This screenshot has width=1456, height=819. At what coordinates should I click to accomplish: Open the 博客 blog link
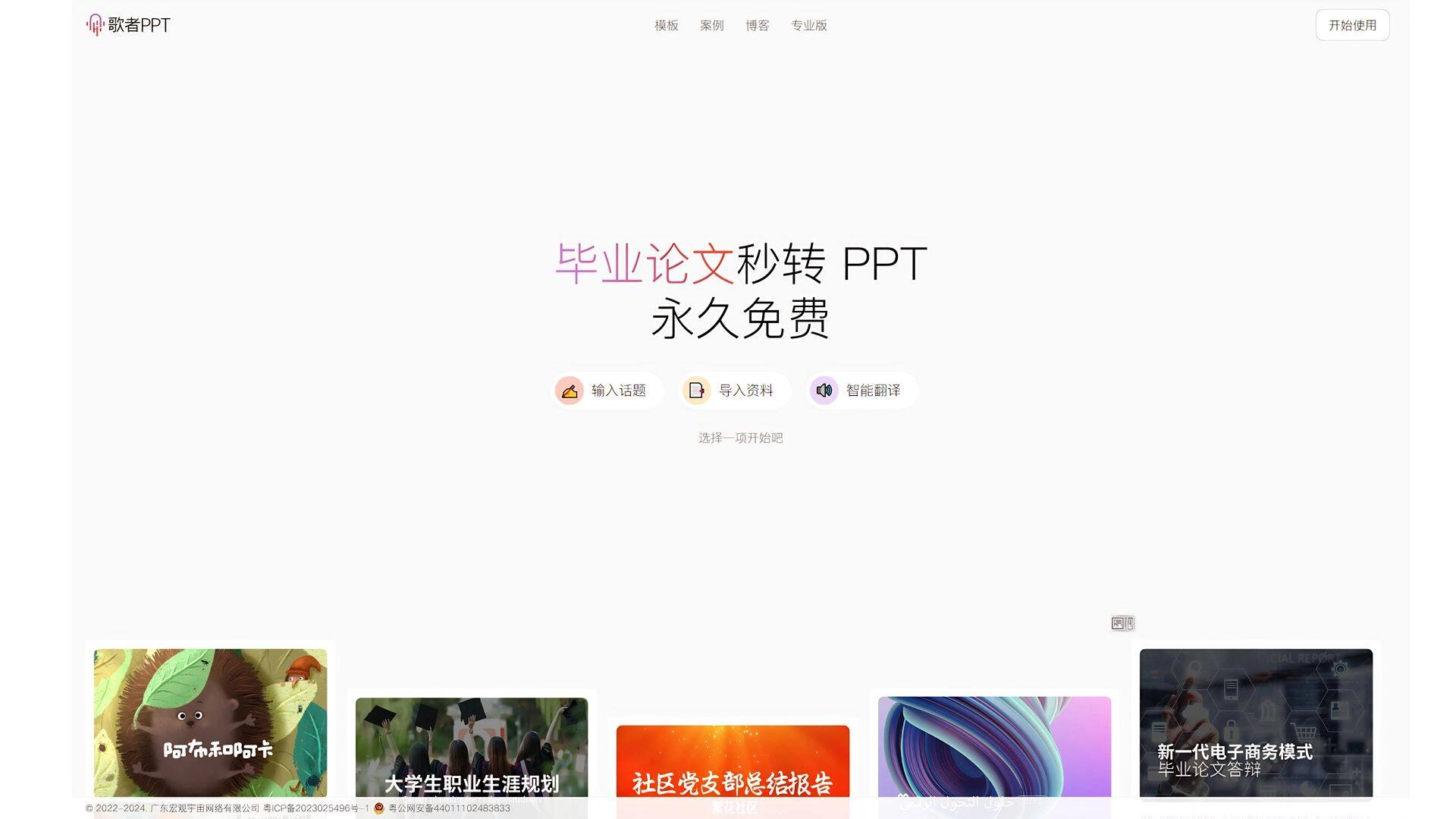(x=757, y=26)
